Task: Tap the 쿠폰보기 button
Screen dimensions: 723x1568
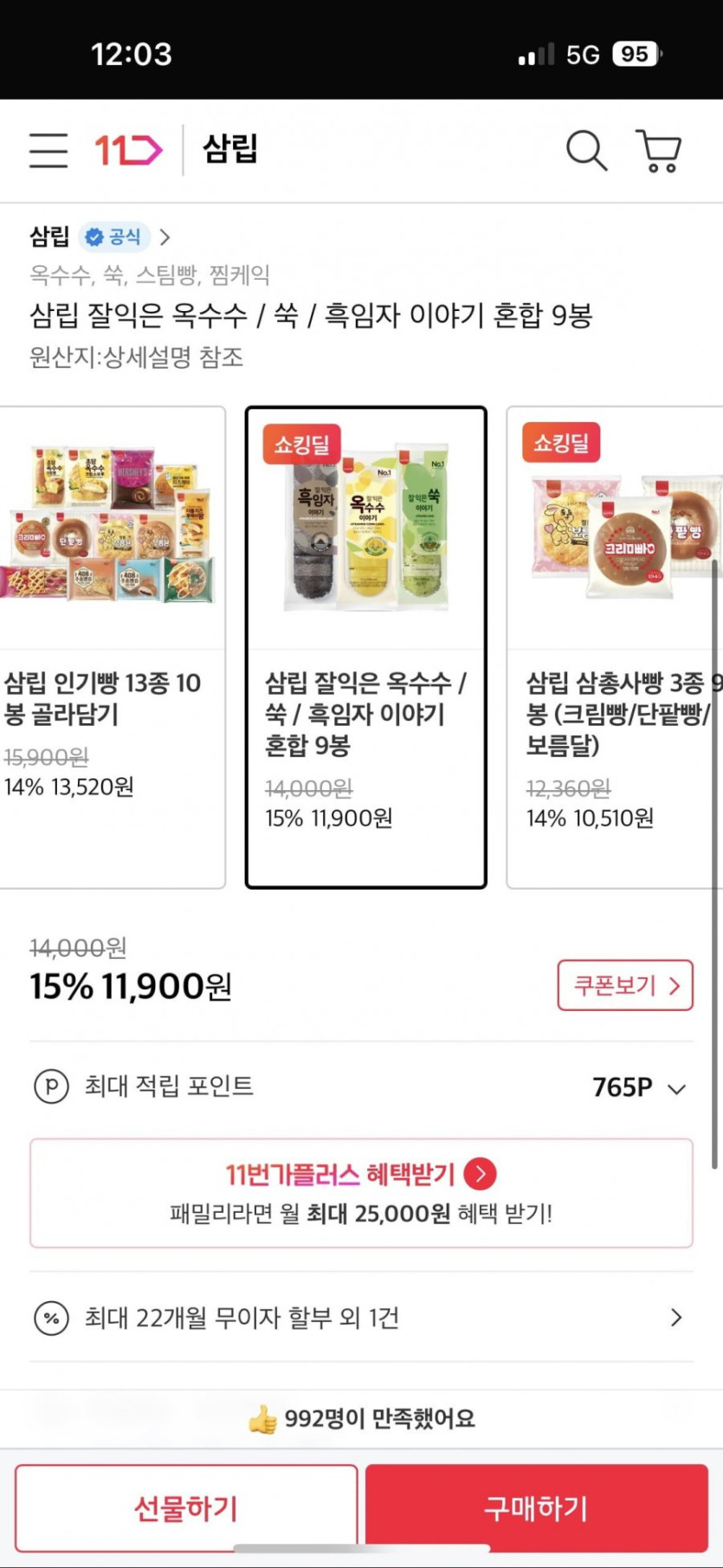Action: pos(625,985)
